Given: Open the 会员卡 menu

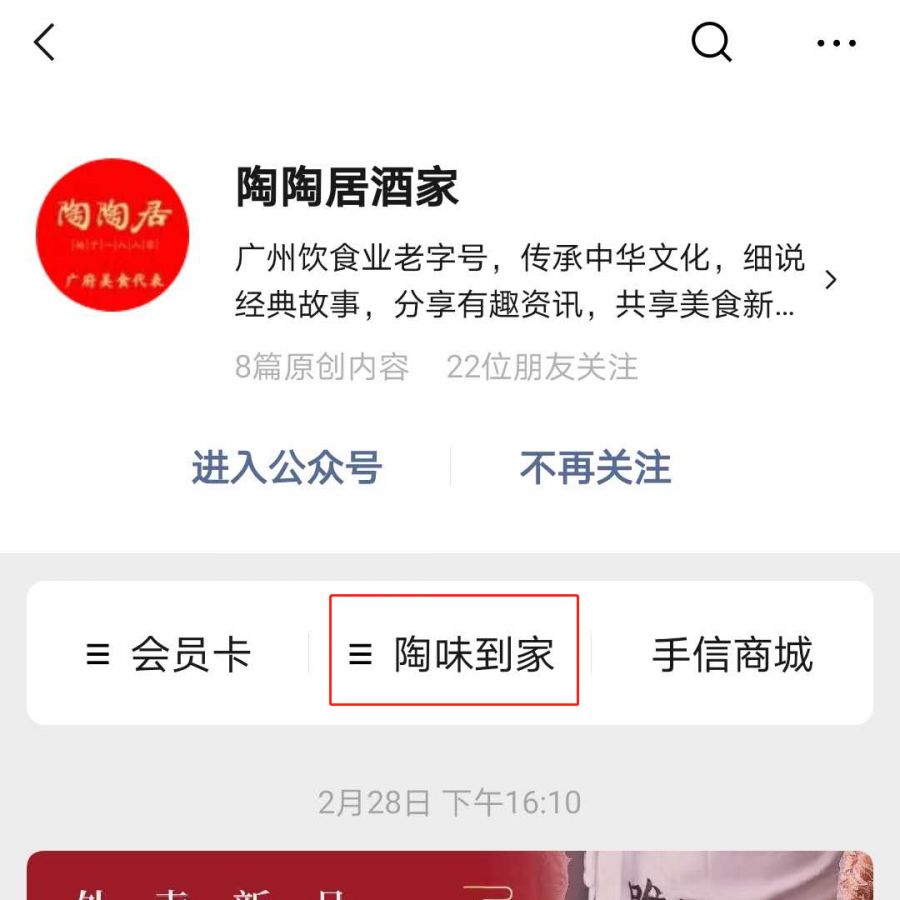Looking at the screenshot, I should (168, 655).
